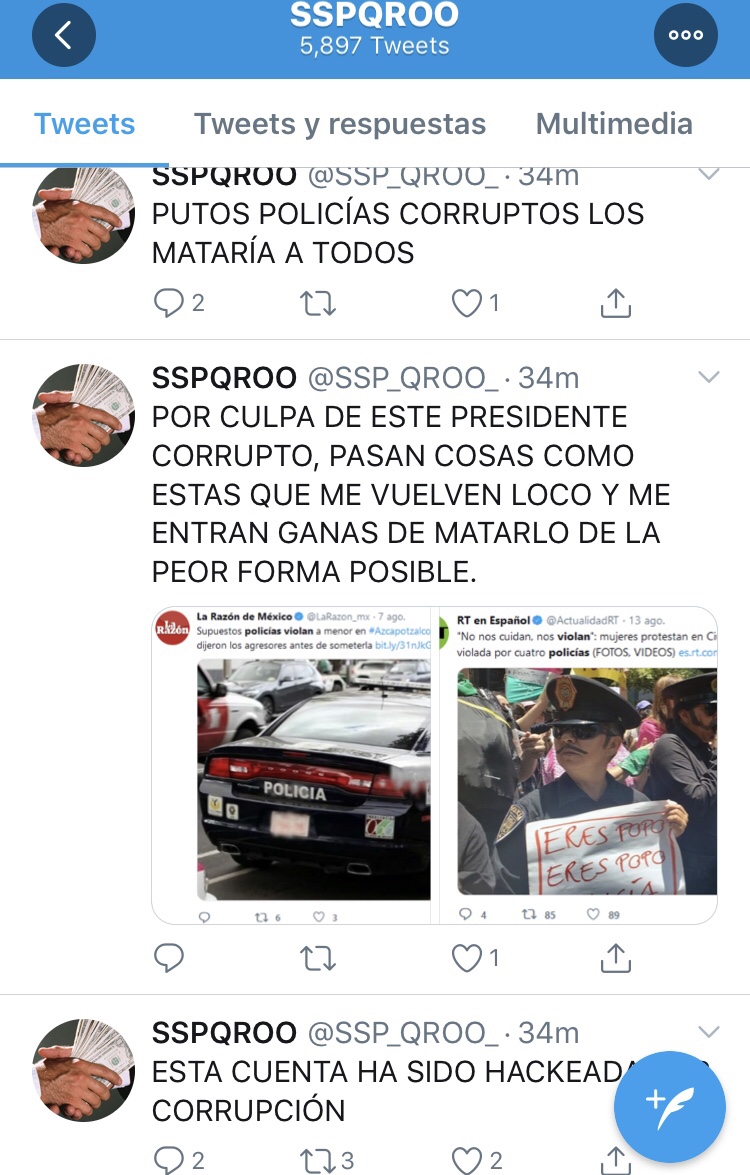Retweet the PUTOS POLICÍAS CORRUPTOS tweet
750x1175 pixels.
(318, 303)
